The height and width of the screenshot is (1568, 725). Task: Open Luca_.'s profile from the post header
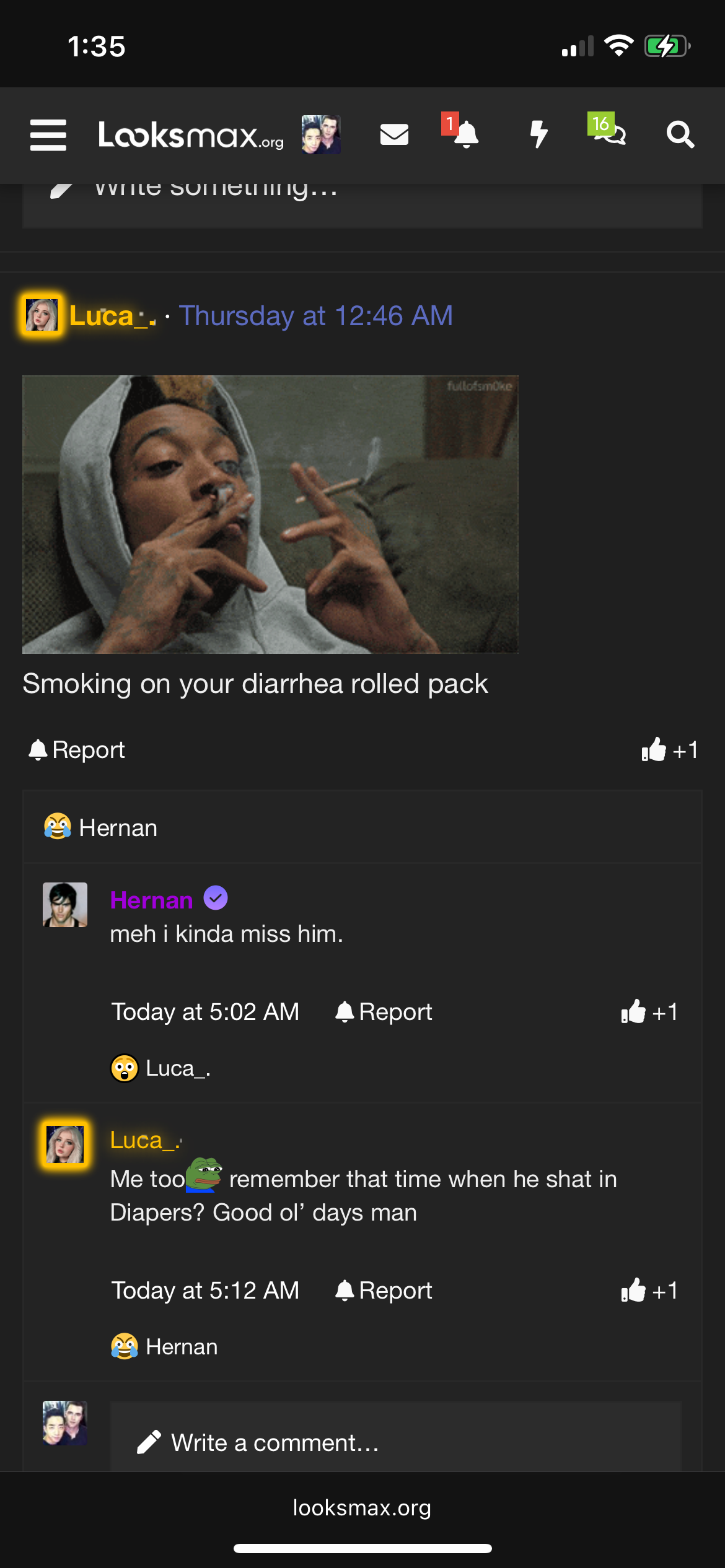point(112,316)
